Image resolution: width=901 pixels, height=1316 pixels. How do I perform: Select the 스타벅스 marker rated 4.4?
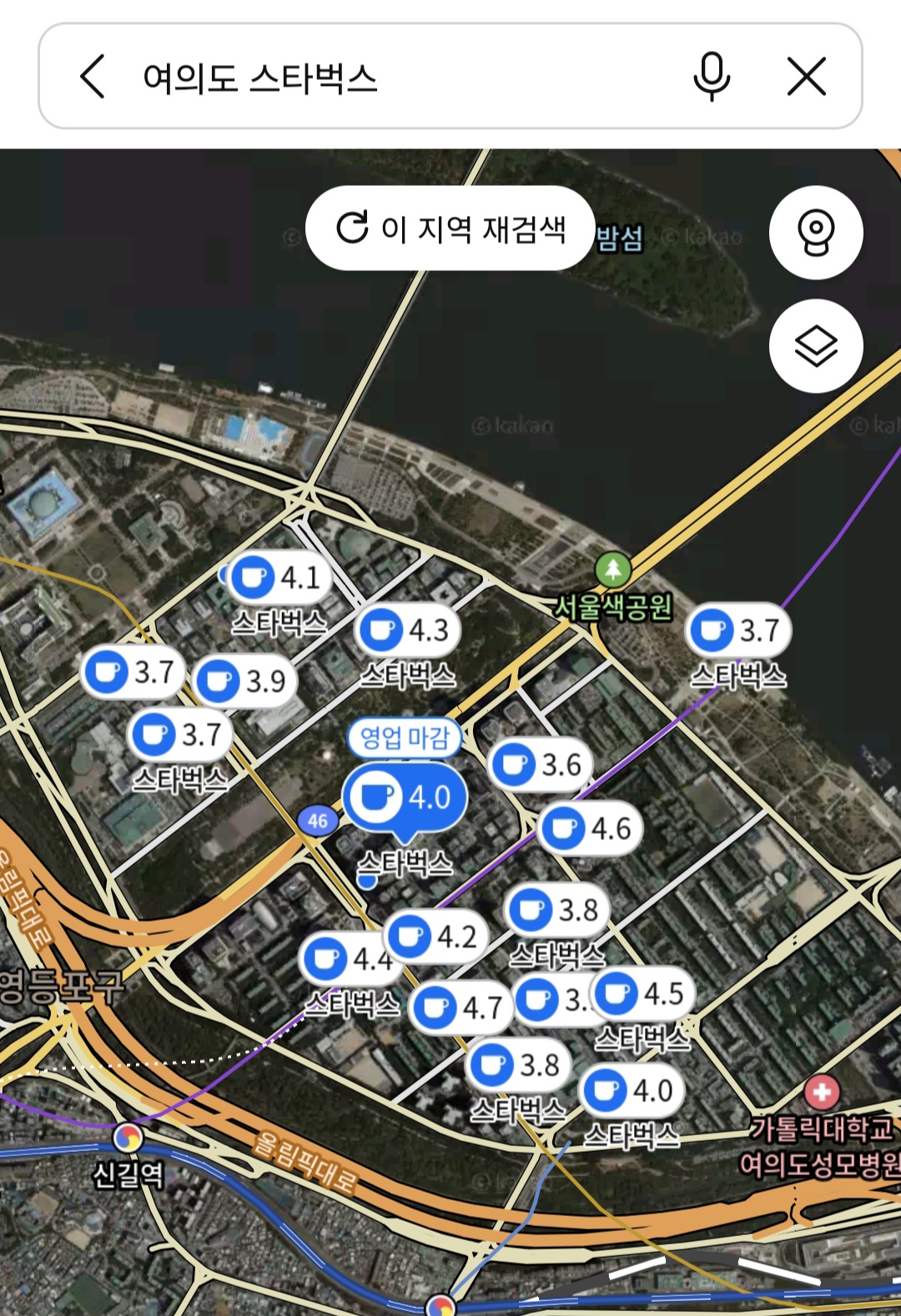[346, 959]
